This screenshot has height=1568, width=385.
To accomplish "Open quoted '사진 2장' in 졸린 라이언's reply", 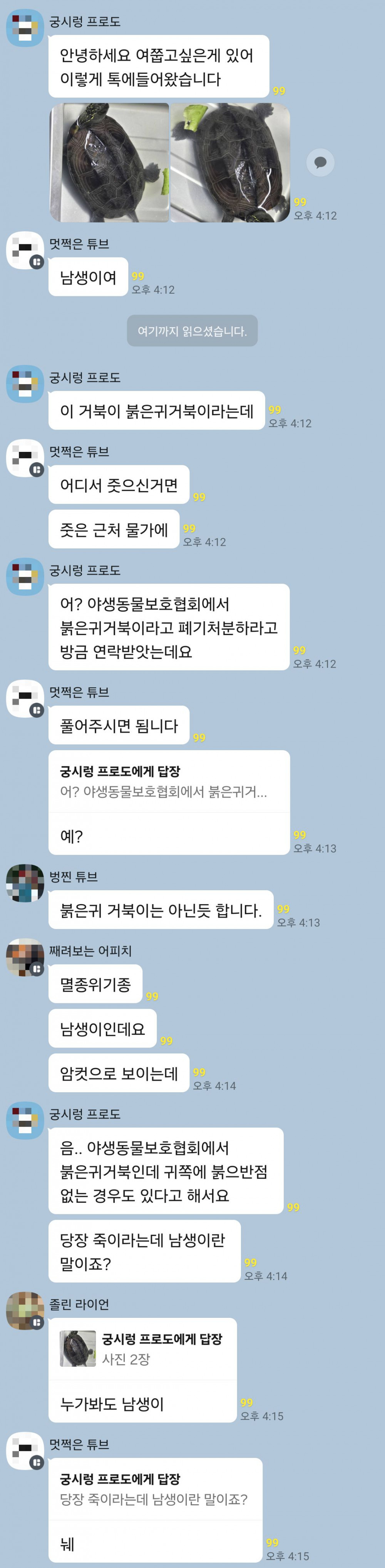I will (141, 1349).
